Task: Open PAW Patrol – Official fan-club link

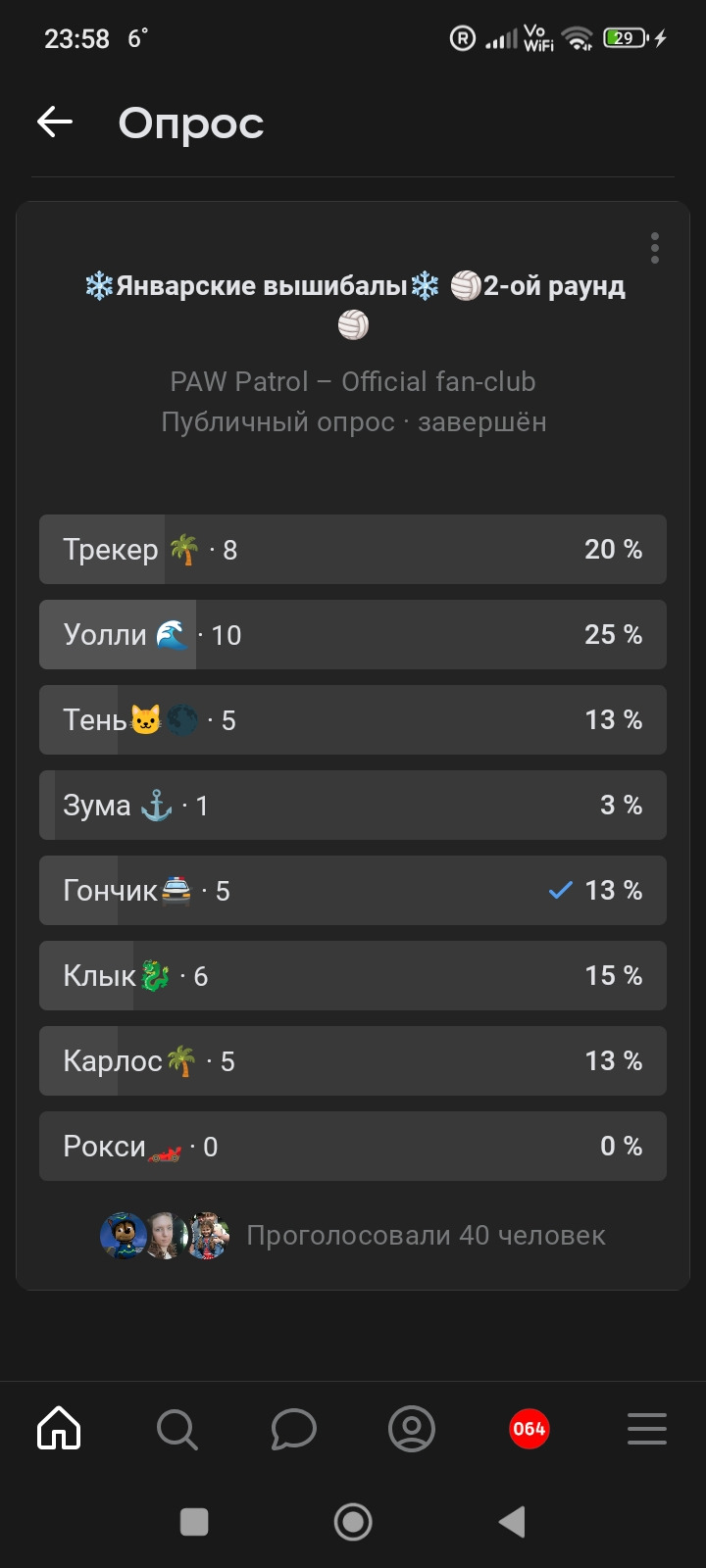Action: 353,381
